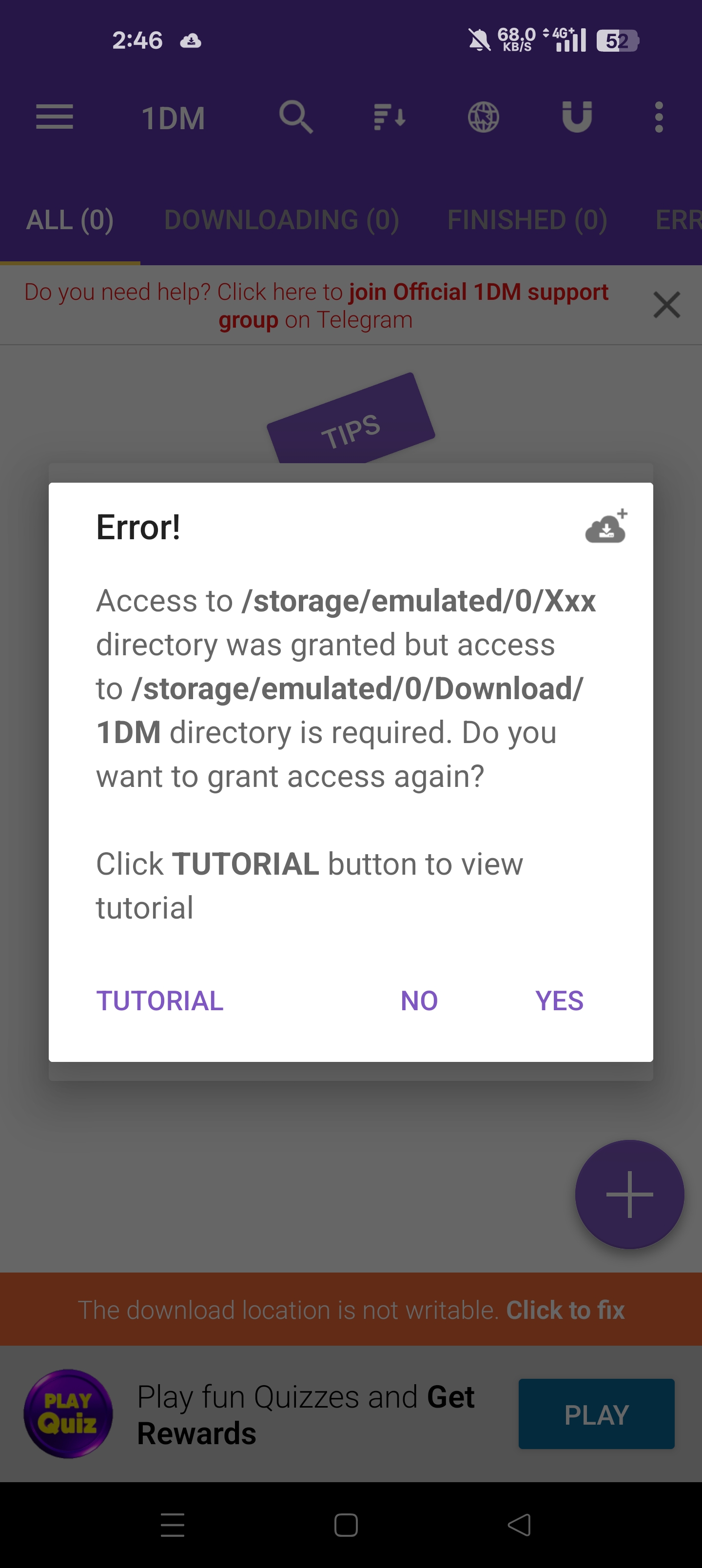Open the built-in browser globe icon
The image size is (702, 1568).
[x=484, y=117]
